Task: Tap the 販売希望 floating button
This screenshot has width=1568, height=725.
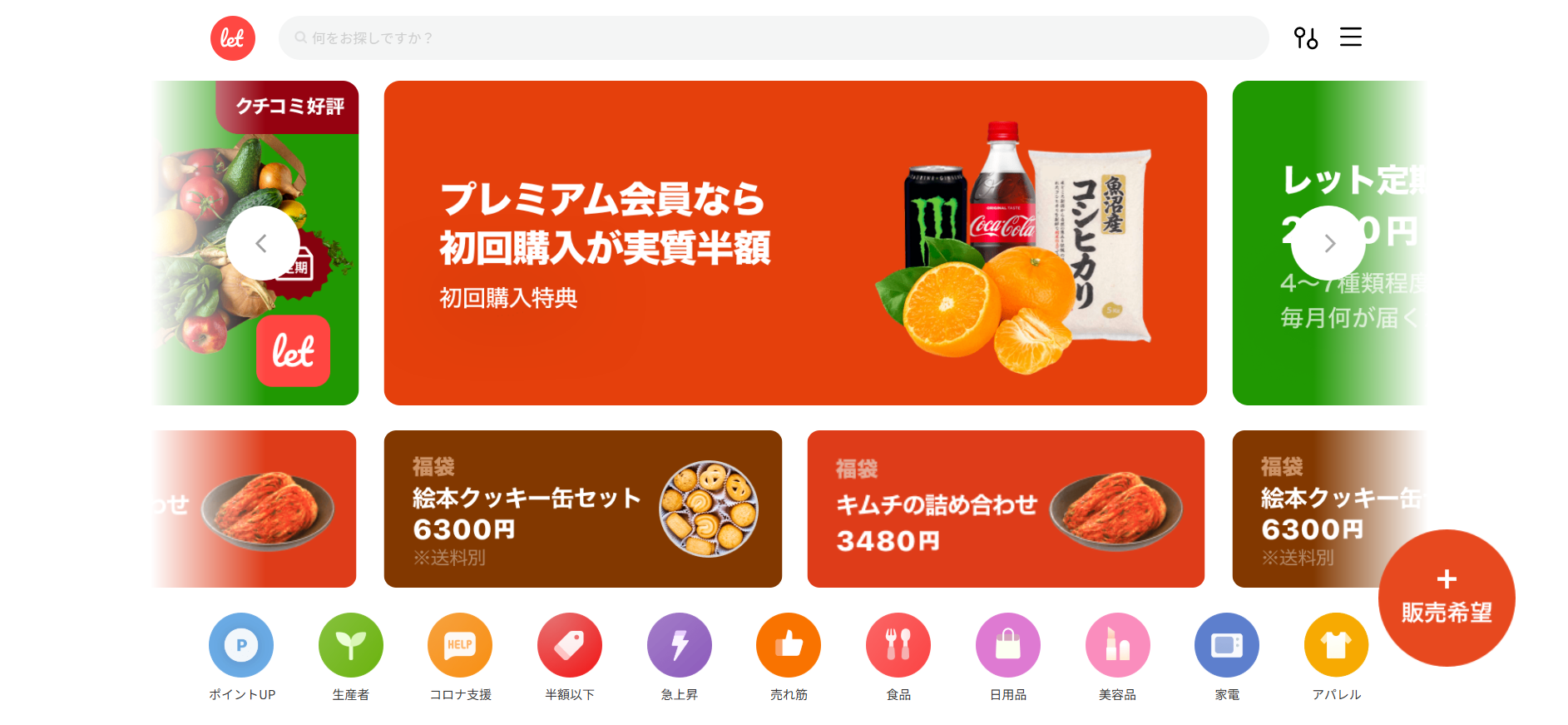Action: pos(1446,598)
